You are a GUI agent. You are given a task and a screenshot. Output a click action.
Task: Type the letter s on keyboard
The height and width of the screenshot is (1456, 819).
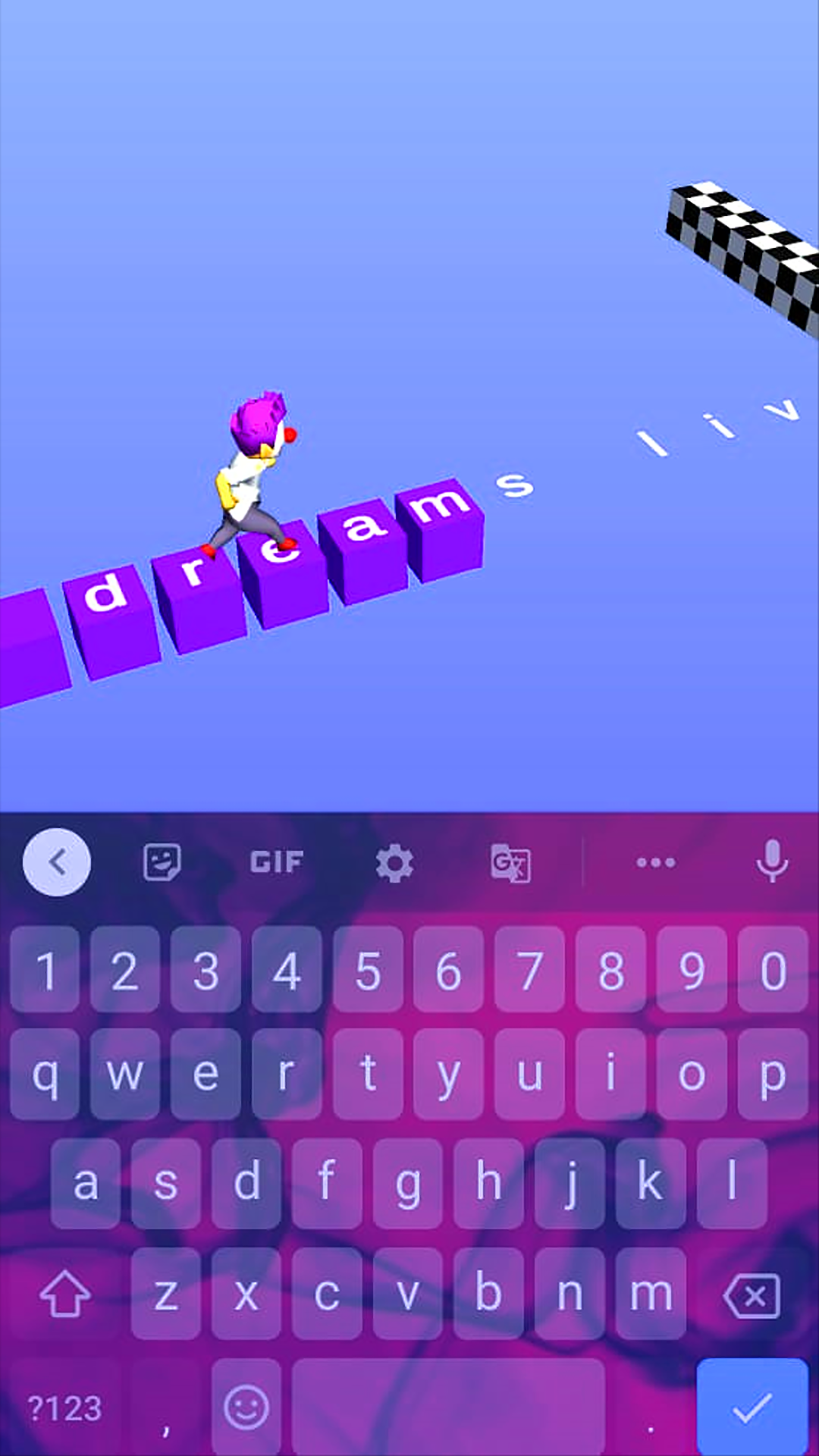pos(165,1183)
